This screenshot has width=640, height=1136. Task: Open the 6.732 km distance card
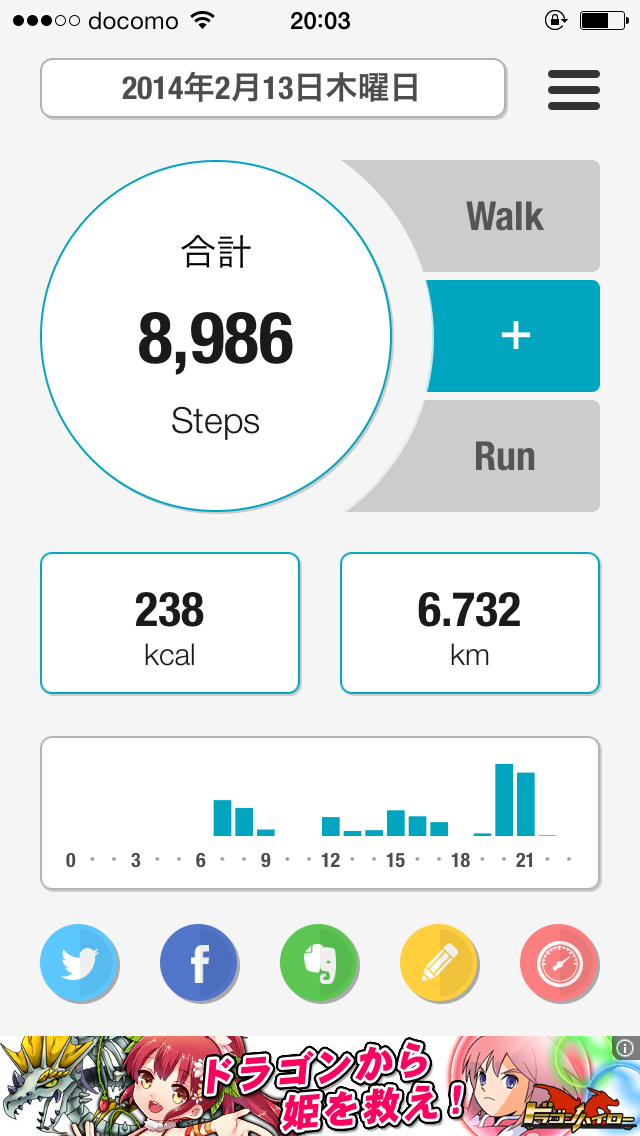470,623
